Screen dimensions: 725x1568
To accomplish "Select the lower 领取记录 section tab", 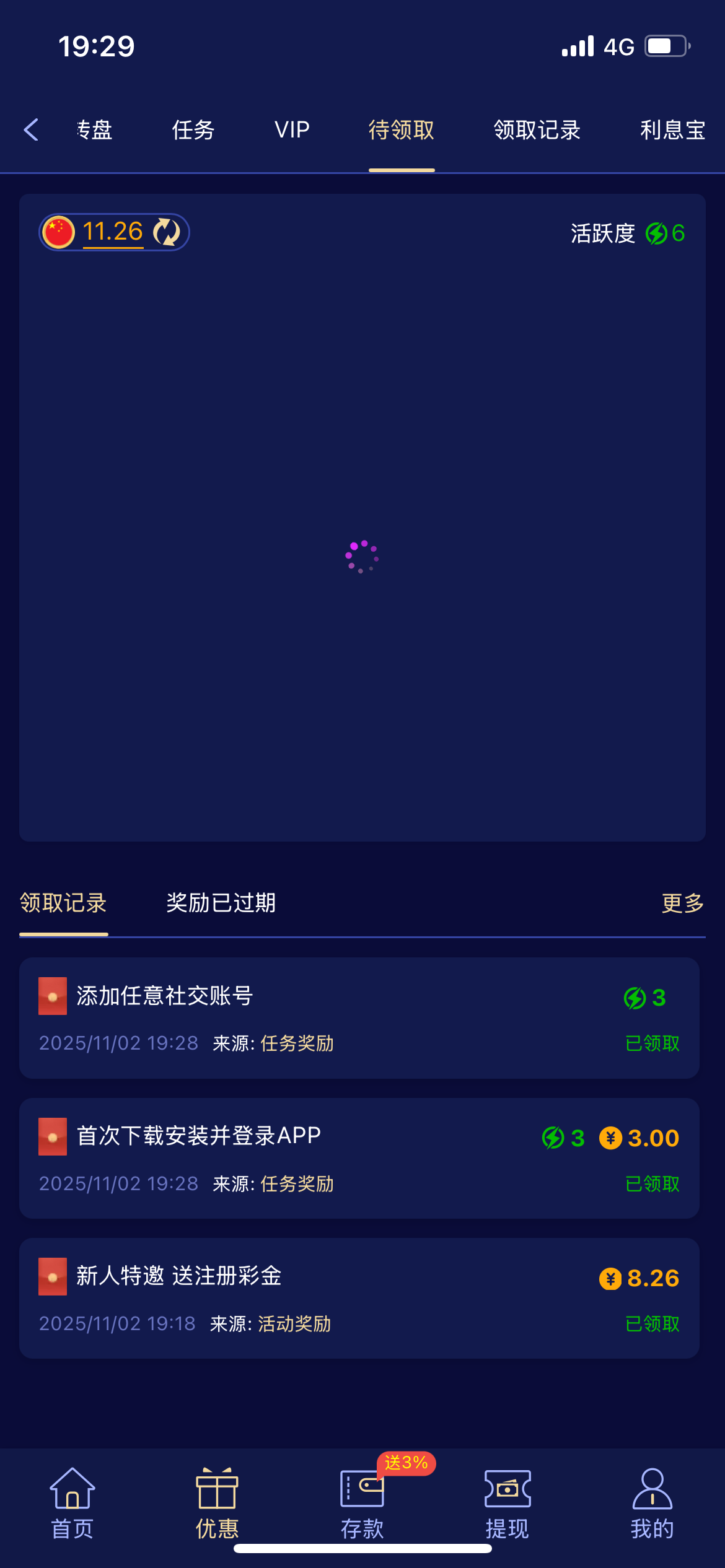I will coord(63,903).
